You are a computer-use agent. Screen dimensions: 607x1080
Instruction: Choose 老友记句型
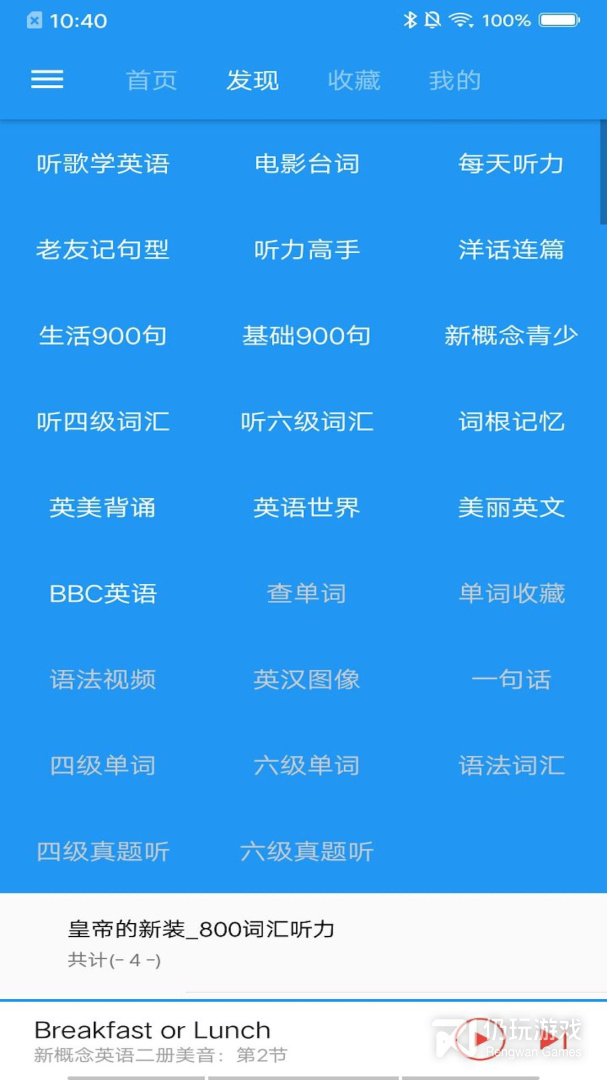pos(103,250)
